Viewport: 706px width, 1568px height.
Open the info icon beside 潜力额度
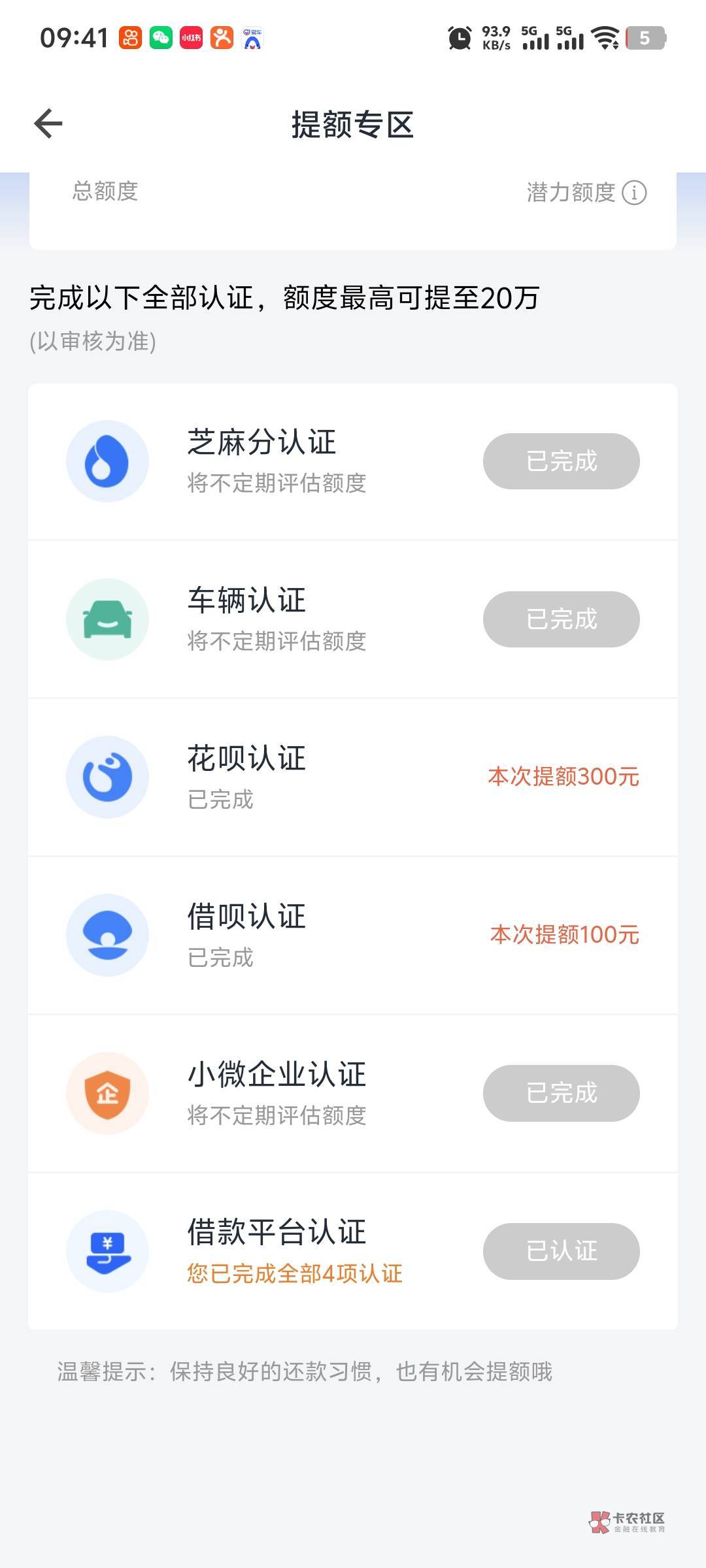pos(634,193)
